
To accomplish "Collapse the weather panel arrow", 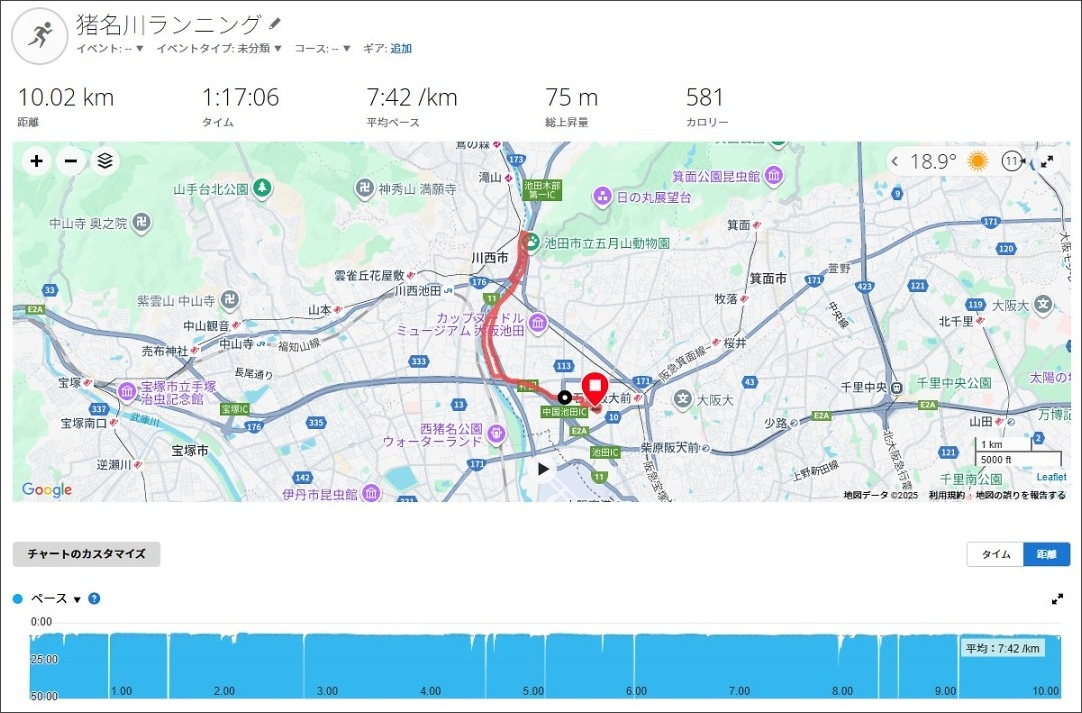I will pyautogui.click(x=895, y=161).
